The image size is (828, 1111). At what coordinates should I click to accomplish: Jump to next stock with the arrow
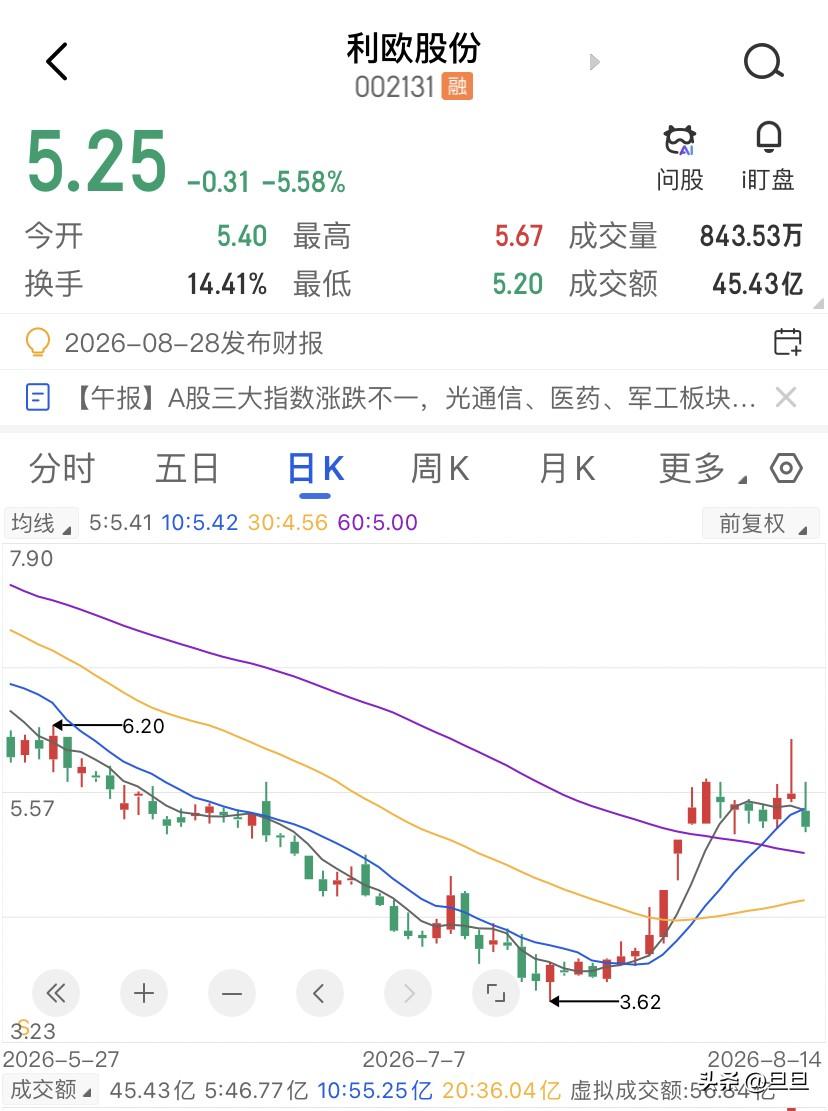point(594,62)
